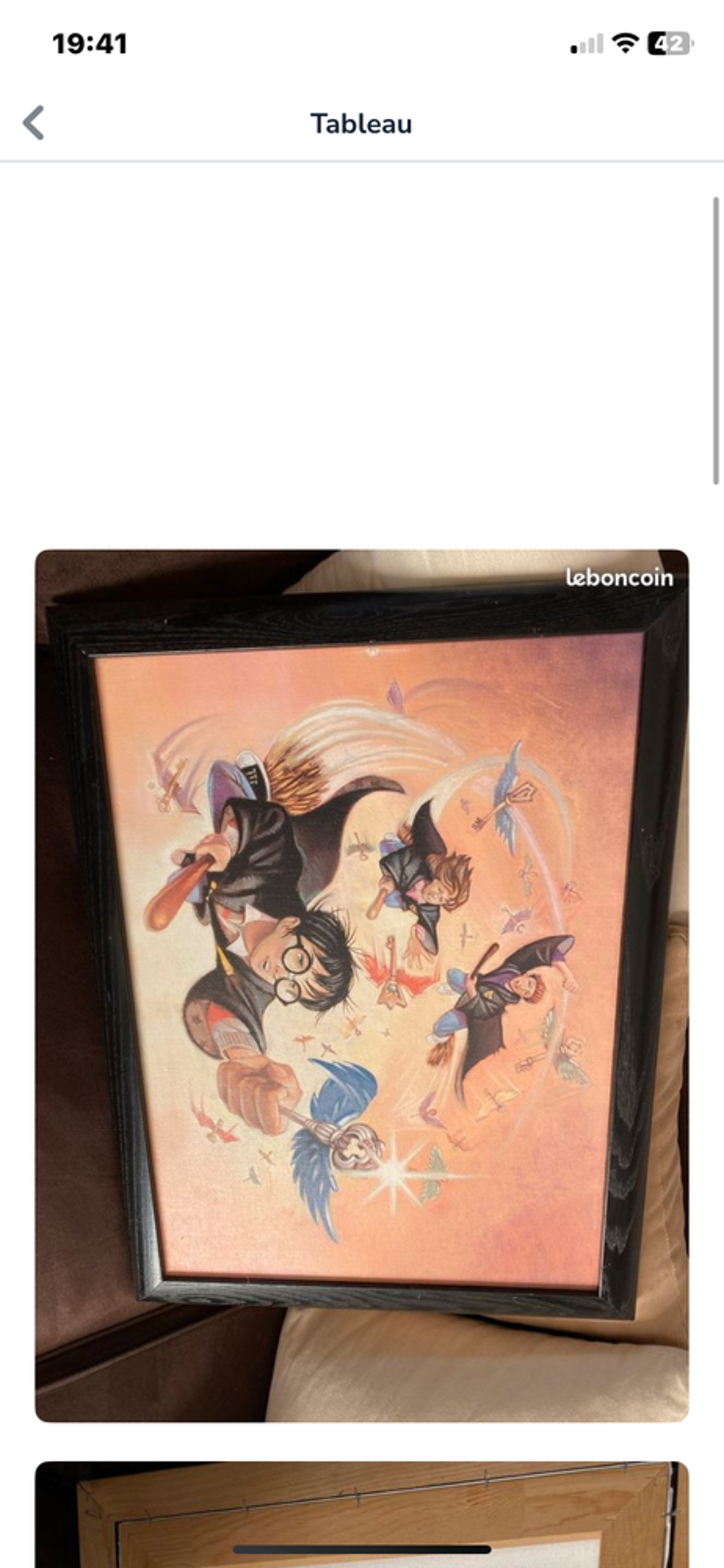Viewport: 724px width, 1568px height.
Task: Open the framed painting photo
Action: [x=362, y=986]
